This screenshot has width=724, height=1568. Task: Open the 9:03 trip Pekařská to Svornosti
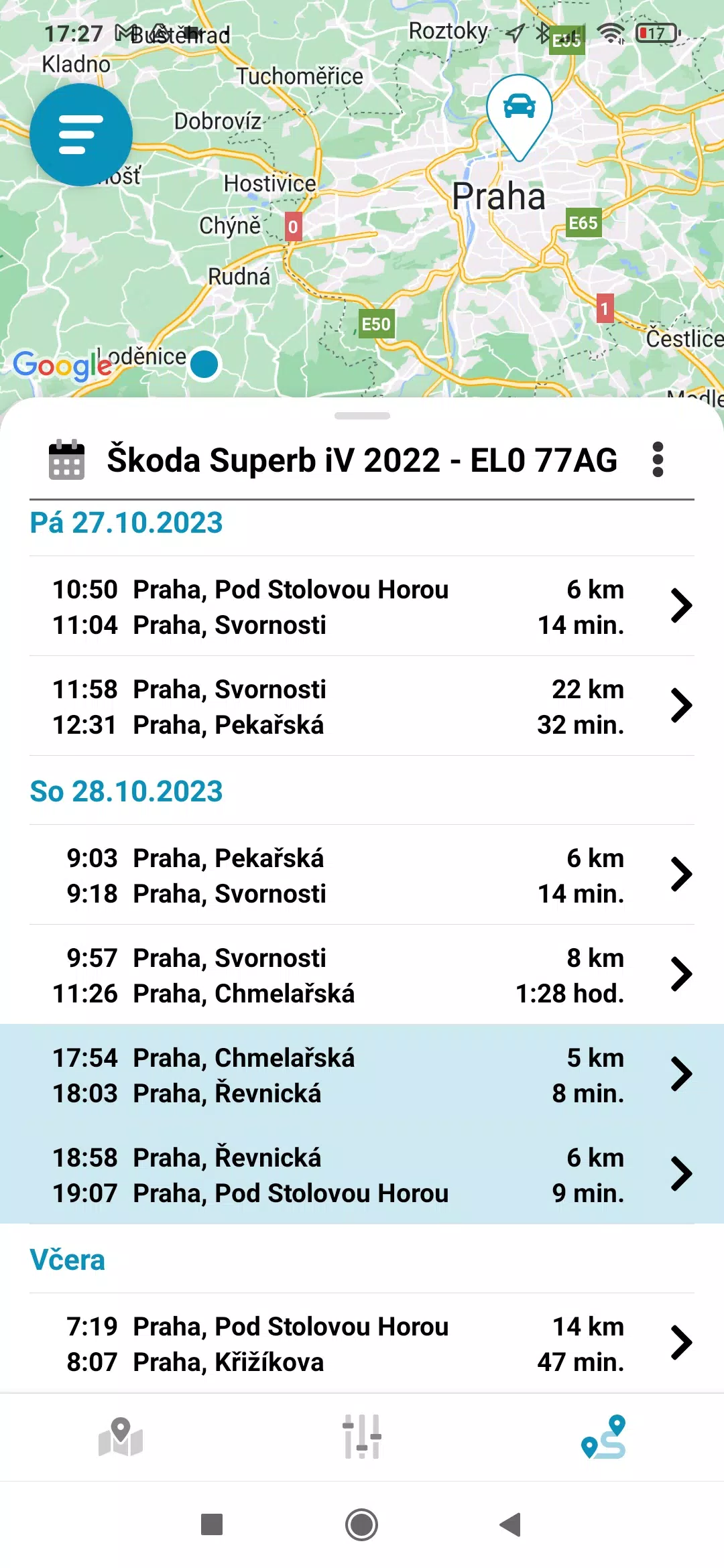click(x=362, y=875)
